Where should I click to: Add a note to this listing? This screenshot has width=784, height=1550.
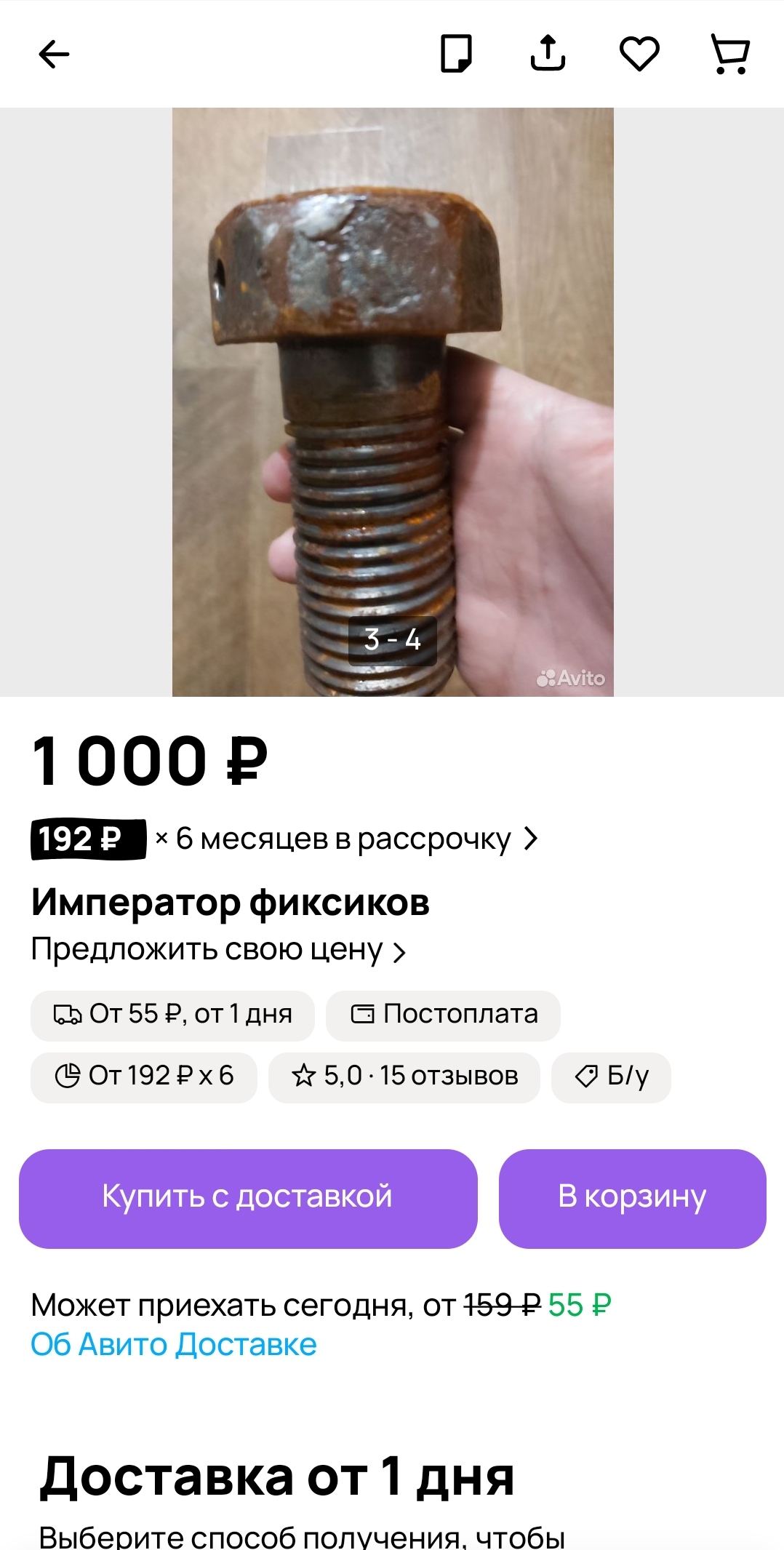456,54
